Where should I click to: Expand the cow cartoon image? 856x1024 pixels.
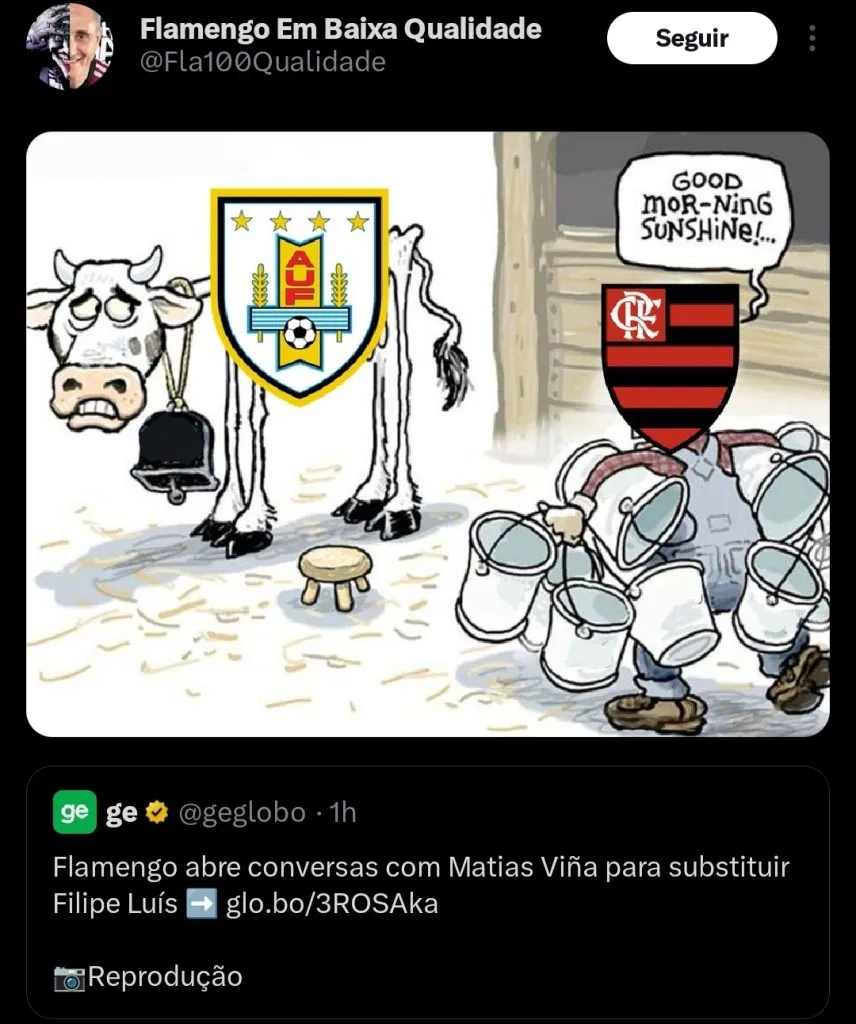click(427, 434)
